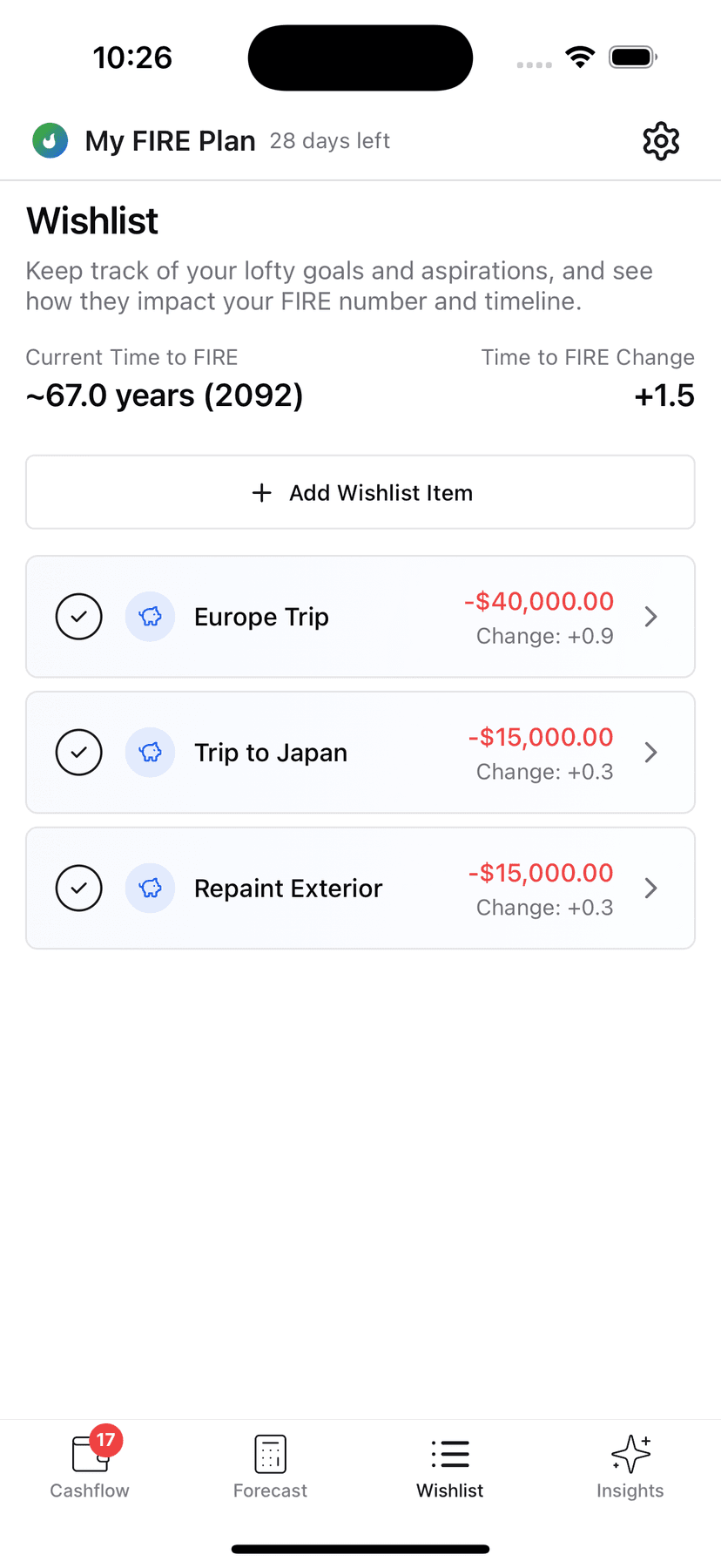Tap the battery indicator in status bar
Screen dimensions: 721x1568
coord(633,57)
